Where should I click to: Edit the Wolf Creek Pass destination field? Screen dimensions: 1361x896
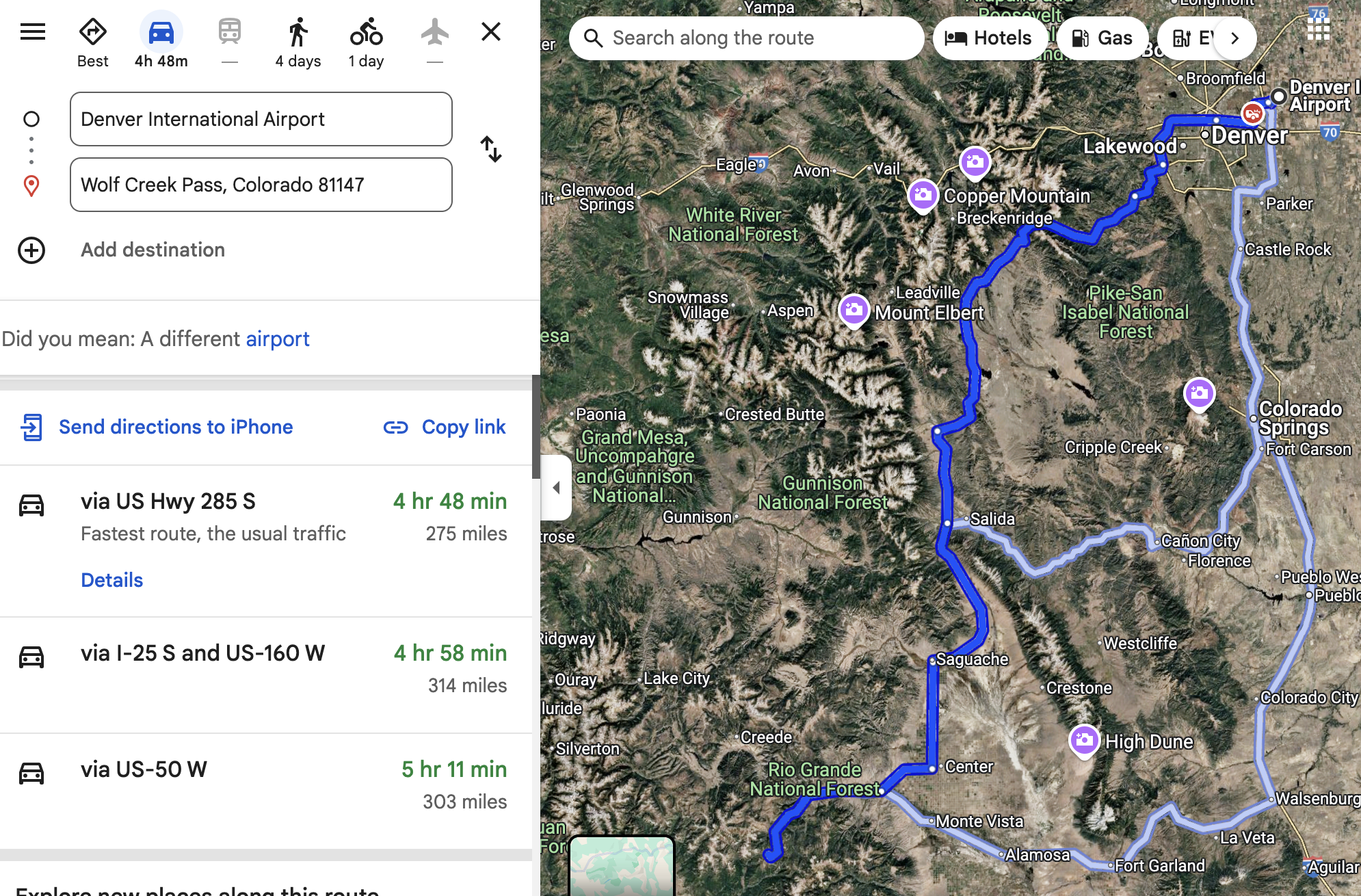tap(261, 185)
